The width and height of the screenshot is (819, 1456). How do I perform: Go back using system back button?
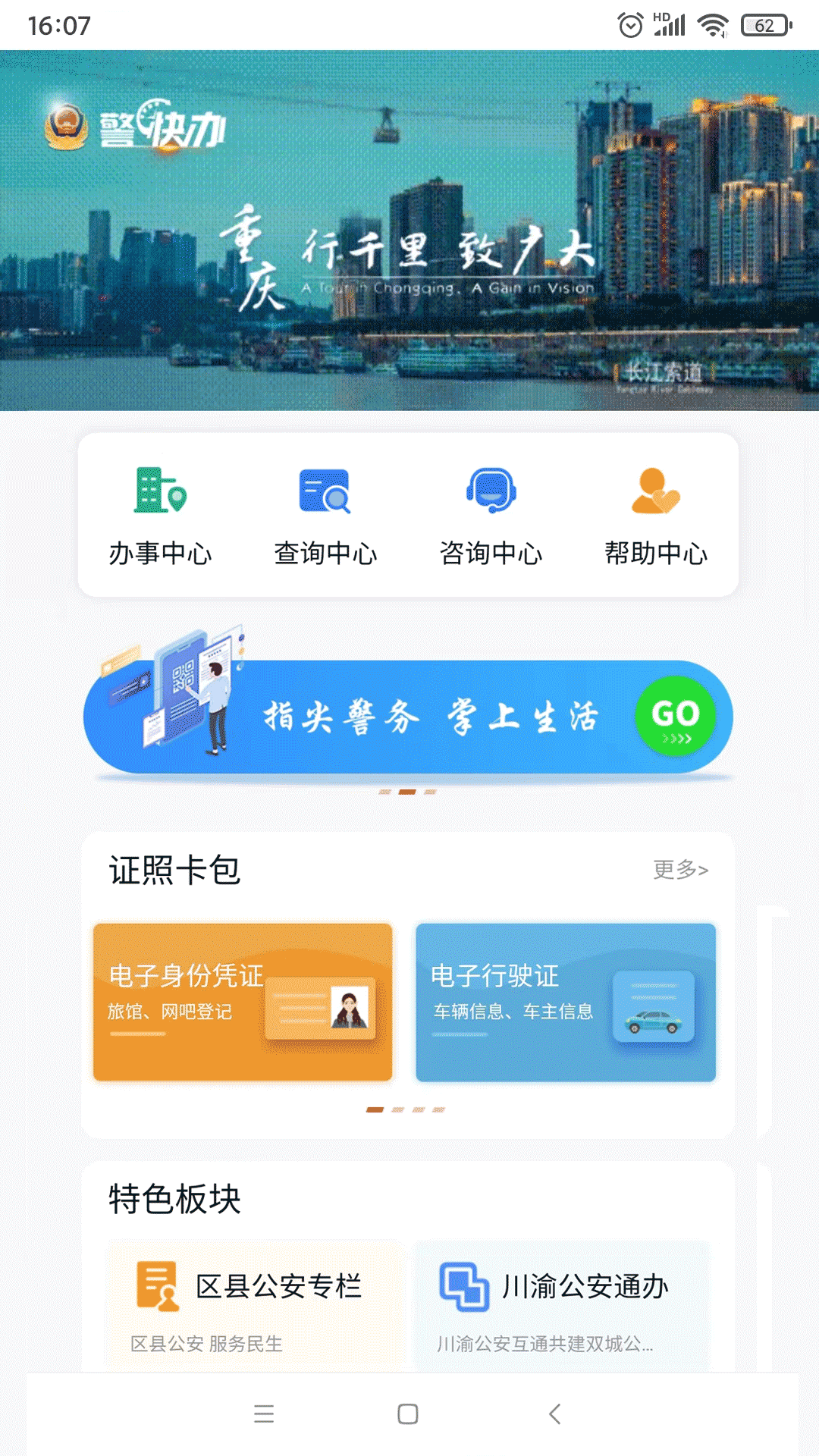click(555, 1414)
